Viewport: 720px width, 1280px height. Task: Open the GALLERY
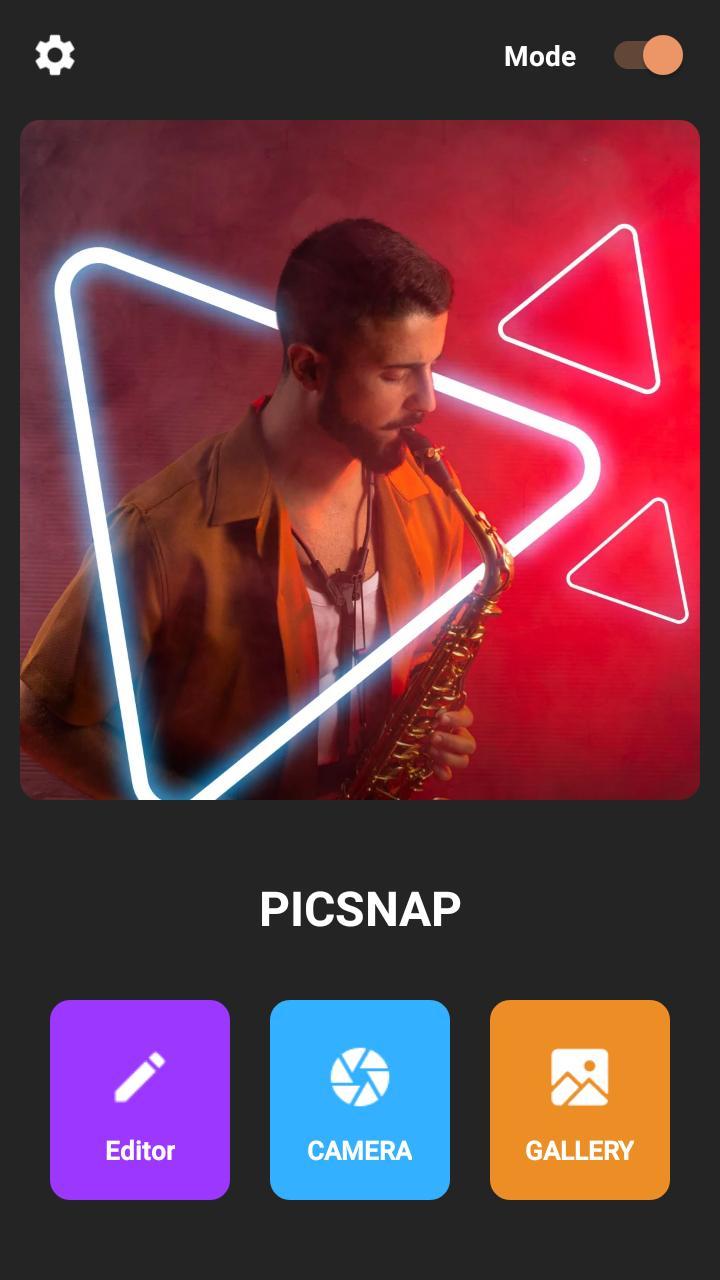pyautogui.click(x=580, y=1099)
